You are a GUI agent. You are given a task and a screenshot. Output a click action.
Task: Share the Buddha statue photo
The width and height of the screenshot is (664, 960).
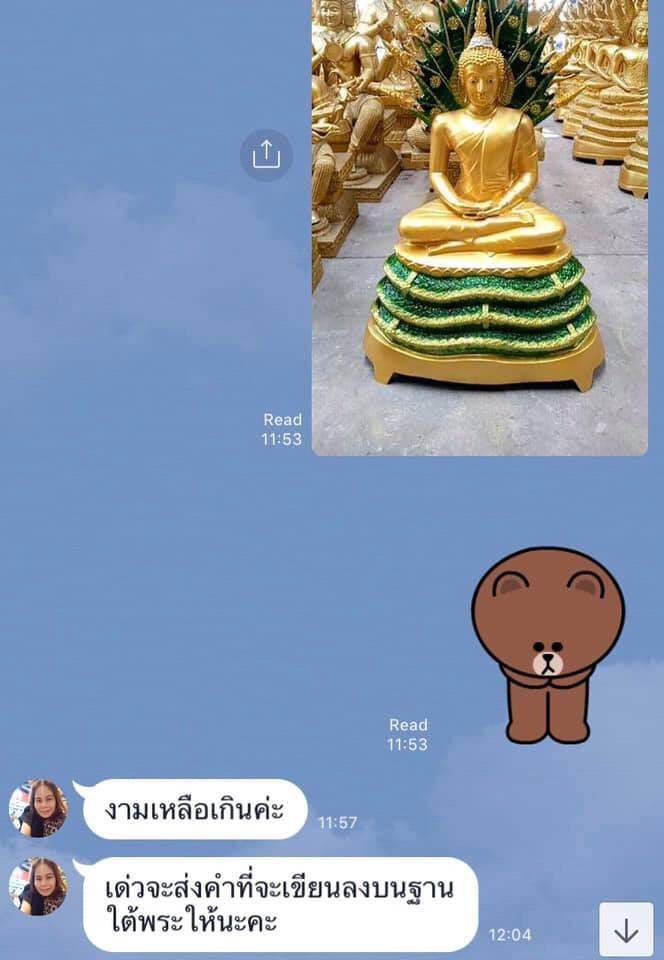pos(266,155)
